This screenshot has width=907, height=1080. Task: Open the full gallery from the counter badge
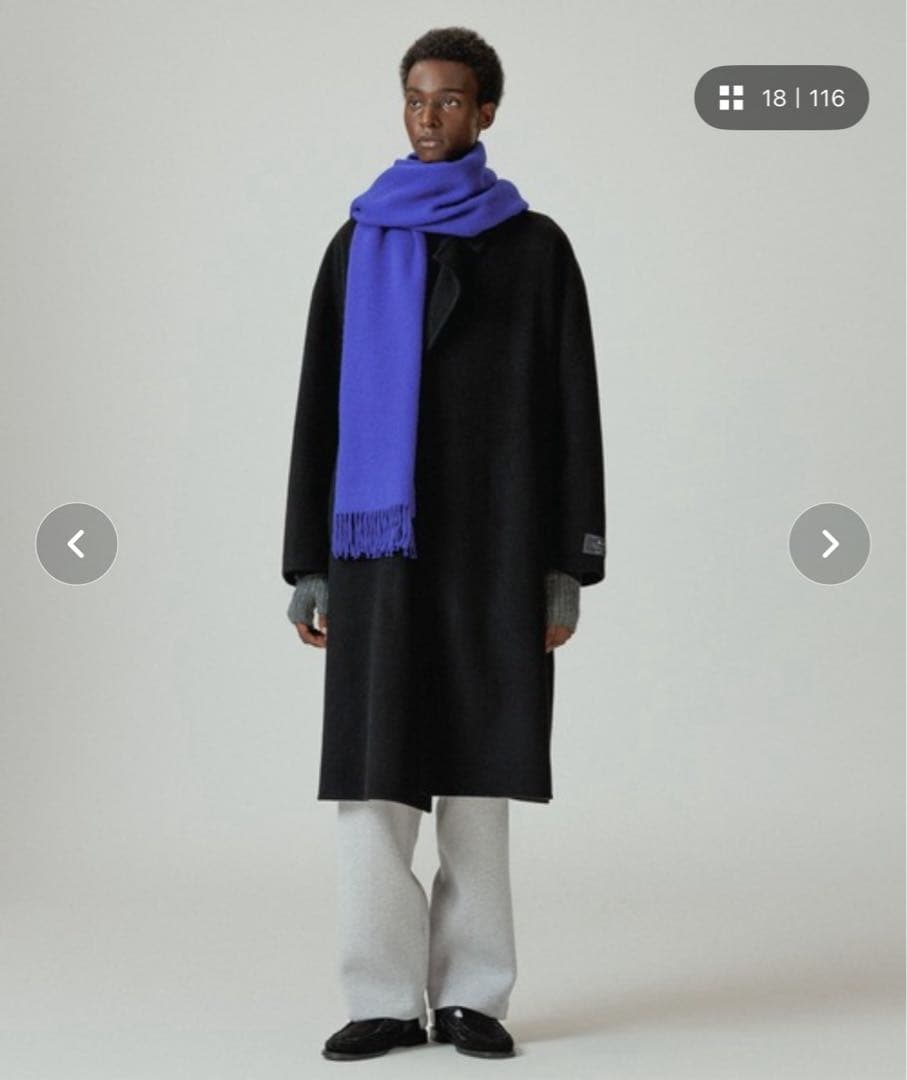[780, 98]
